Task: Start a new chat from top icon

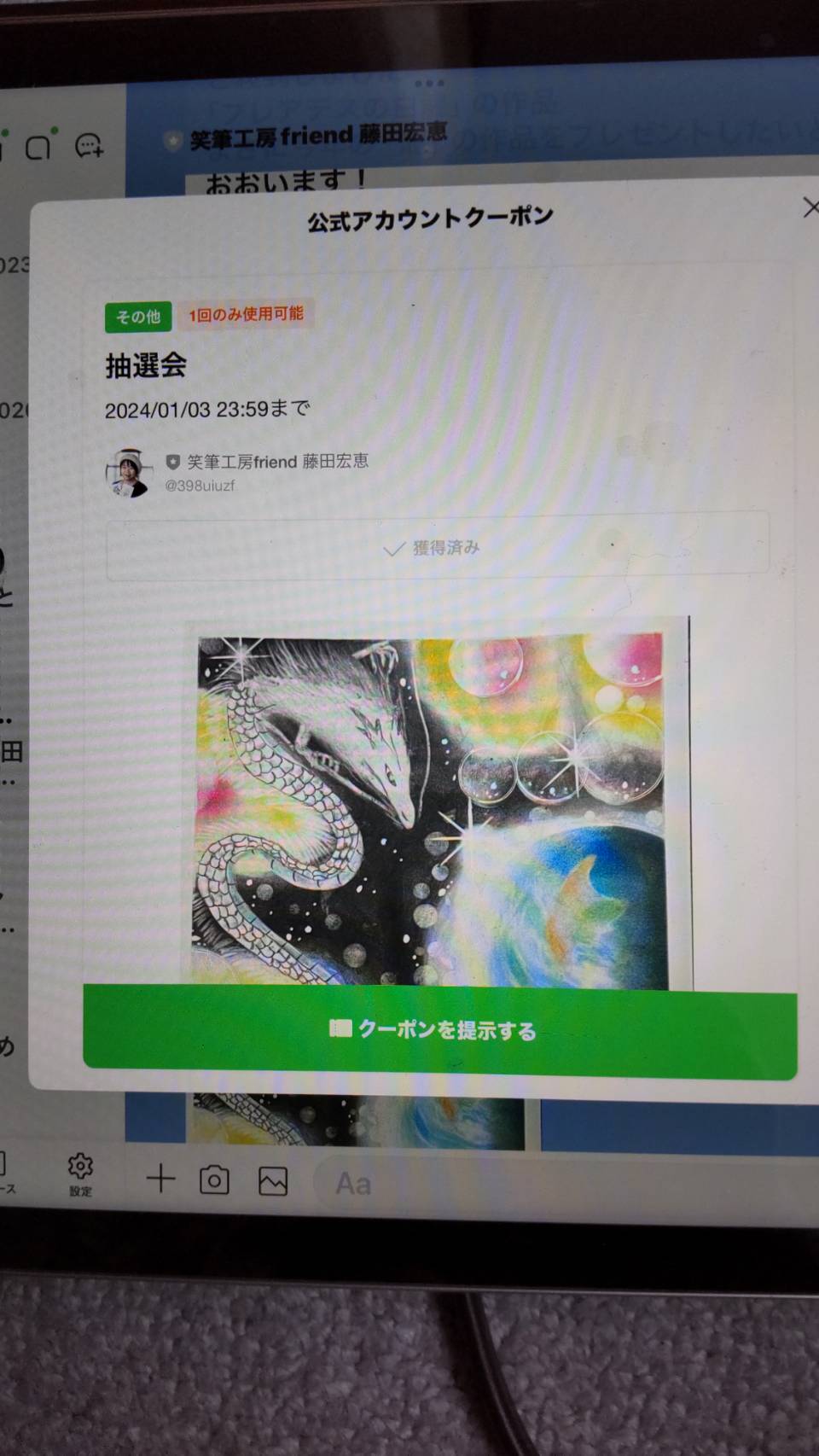Action: (x=90, y=146)
